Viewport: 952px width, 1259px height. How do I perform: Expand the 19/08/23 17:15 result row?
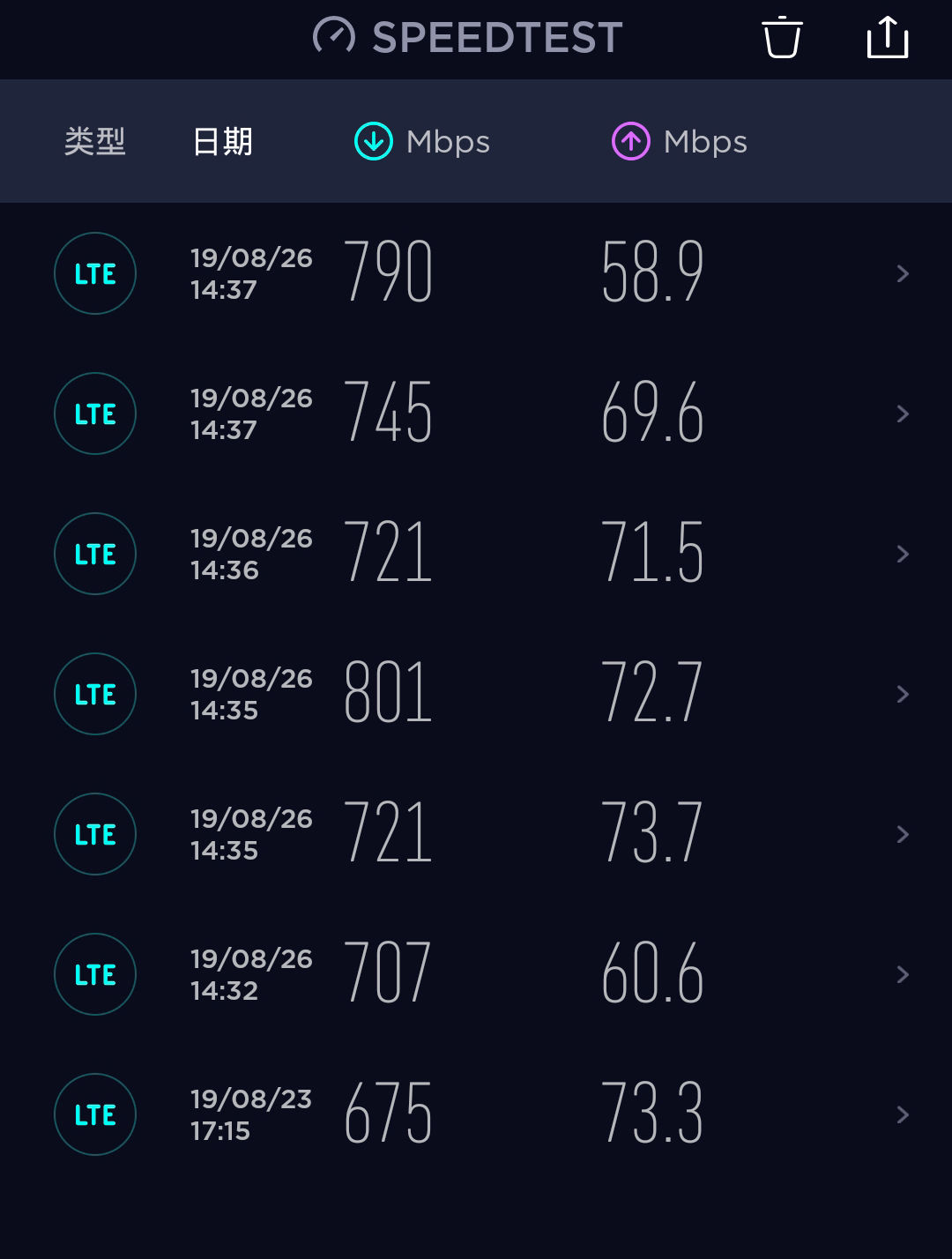click(901, 1114)
